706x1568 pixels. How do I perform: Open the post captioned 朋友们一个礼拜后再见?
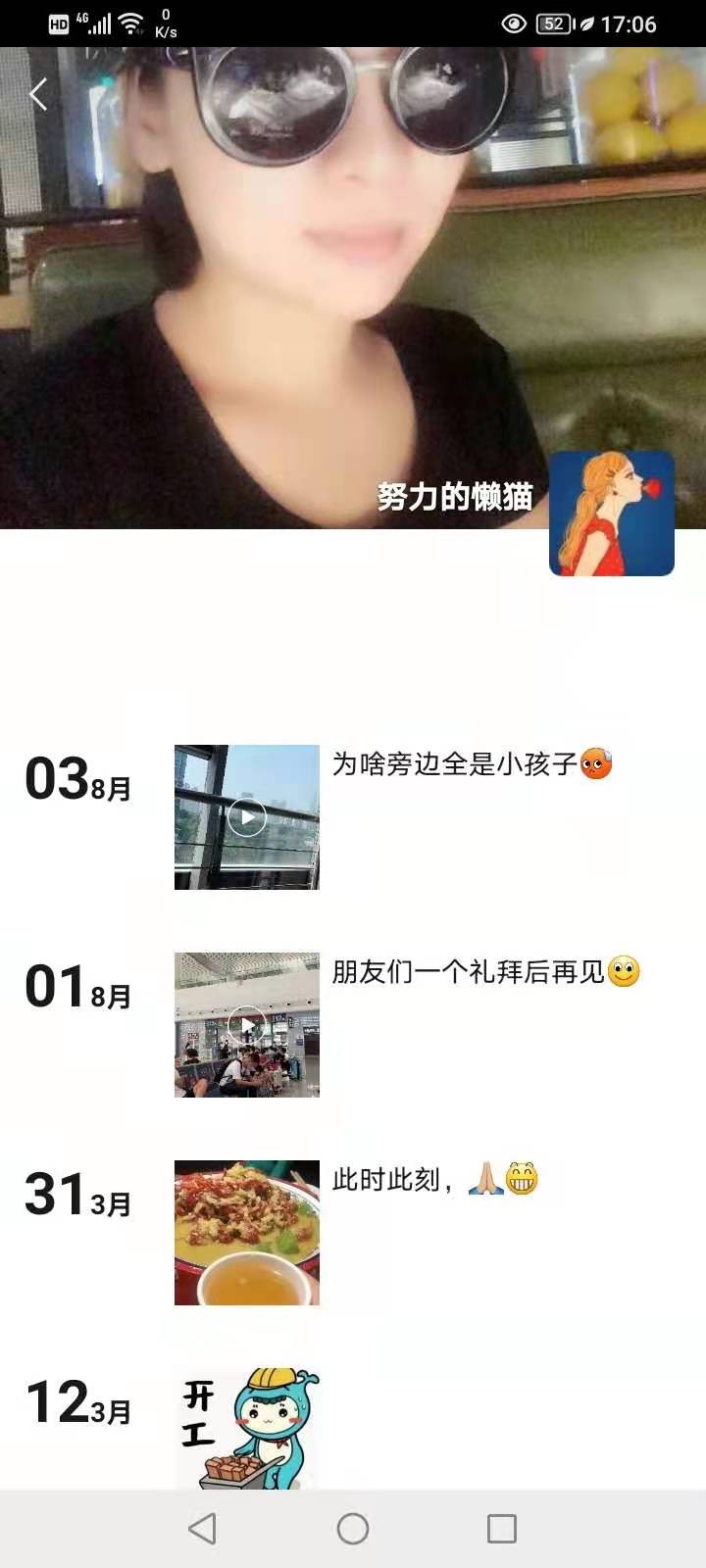[469, 972]
